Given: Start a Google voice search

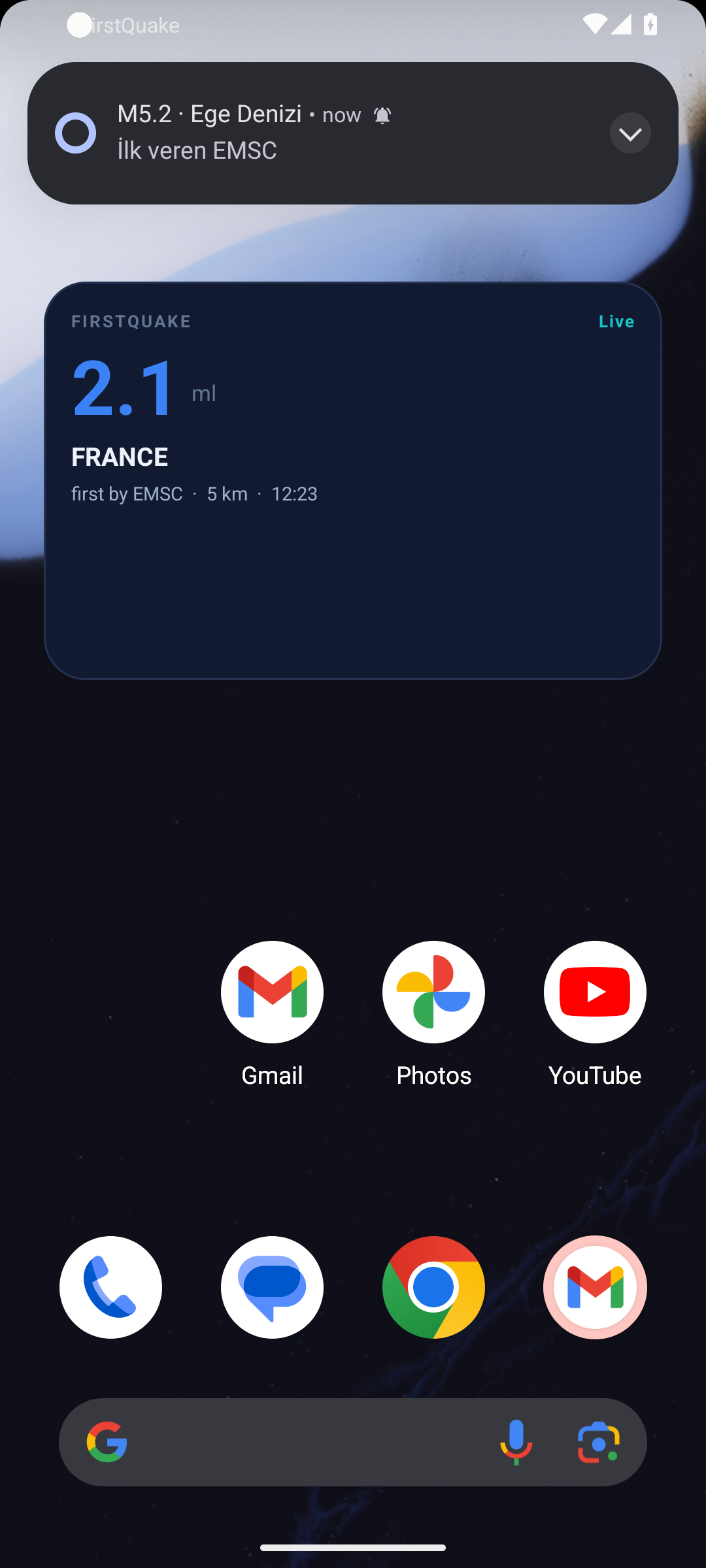Looking at the screenshot, I should (516, 1442).
